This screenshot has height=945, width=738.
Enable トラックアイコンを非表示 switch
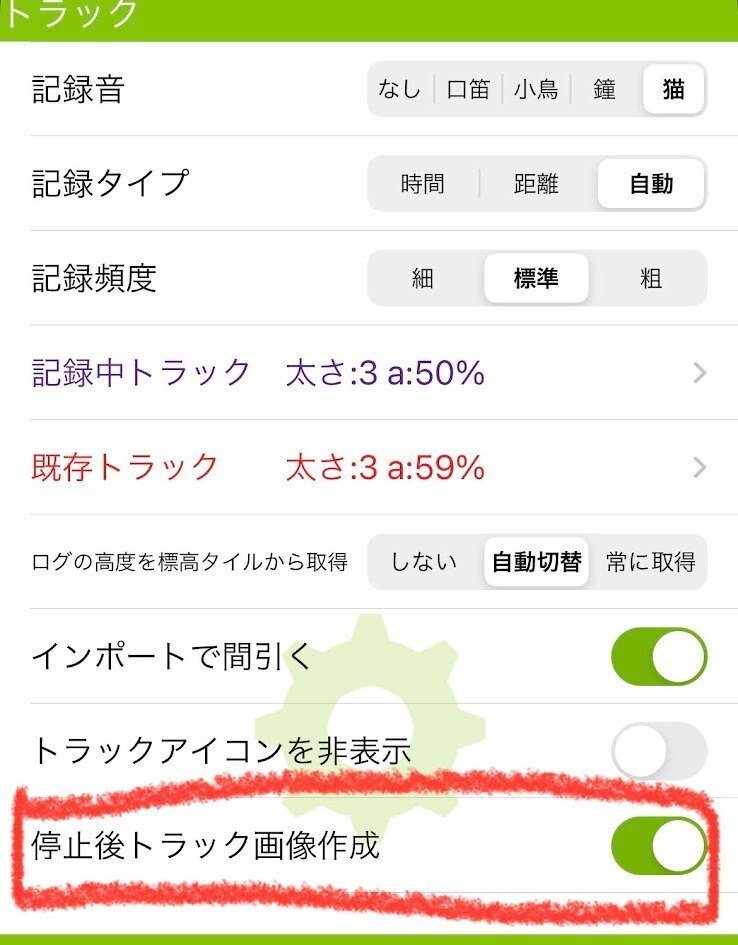(x=658, y=751)
